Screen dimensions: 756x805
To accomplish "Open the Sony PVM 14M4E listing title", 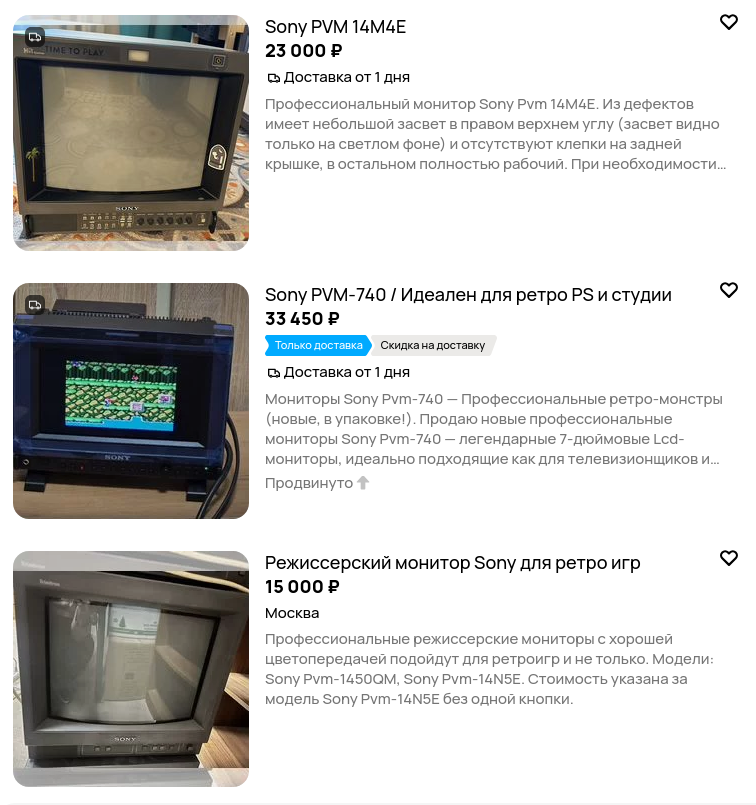I will 335,27.
